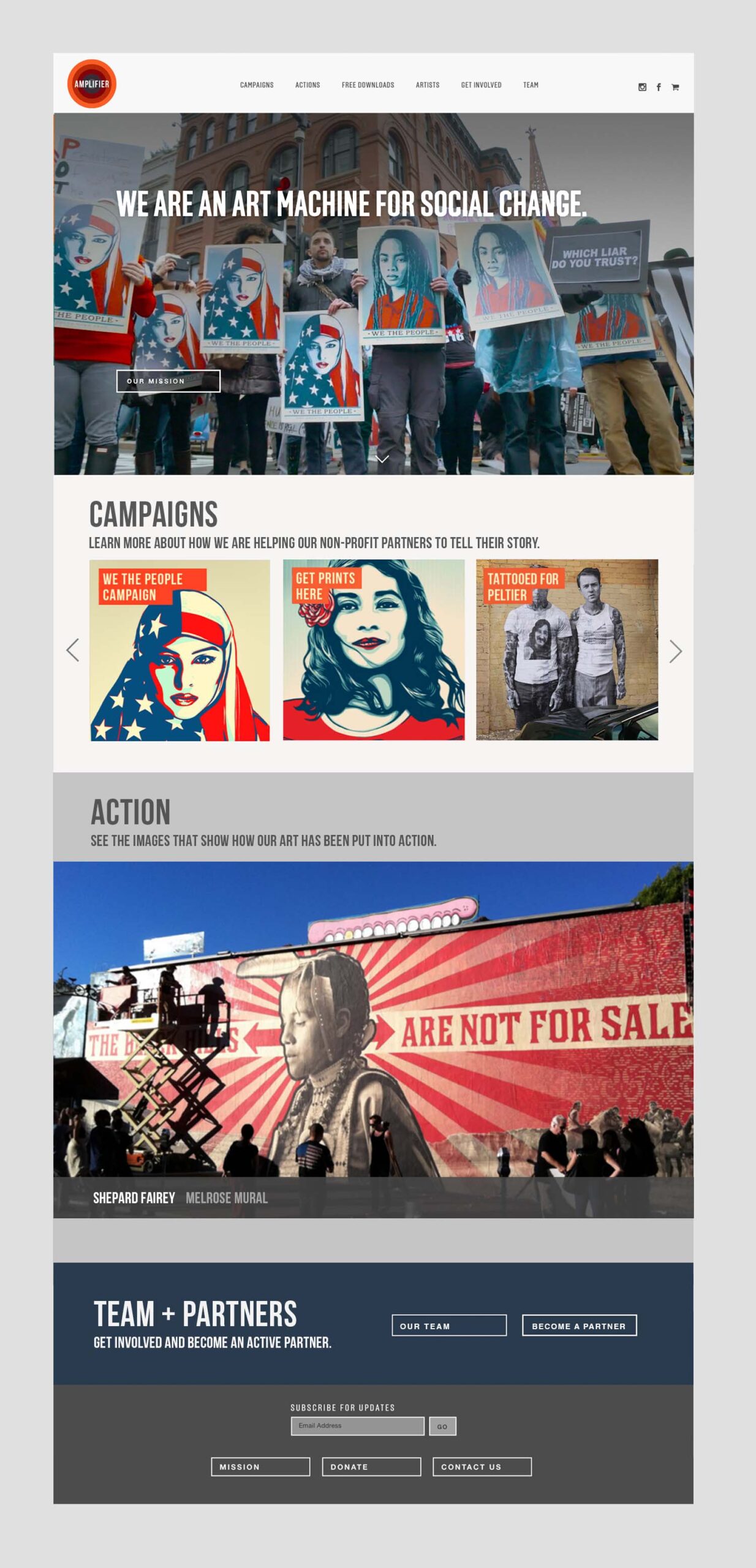Open the FREE DOWNLOADS page

pos(368,85)
